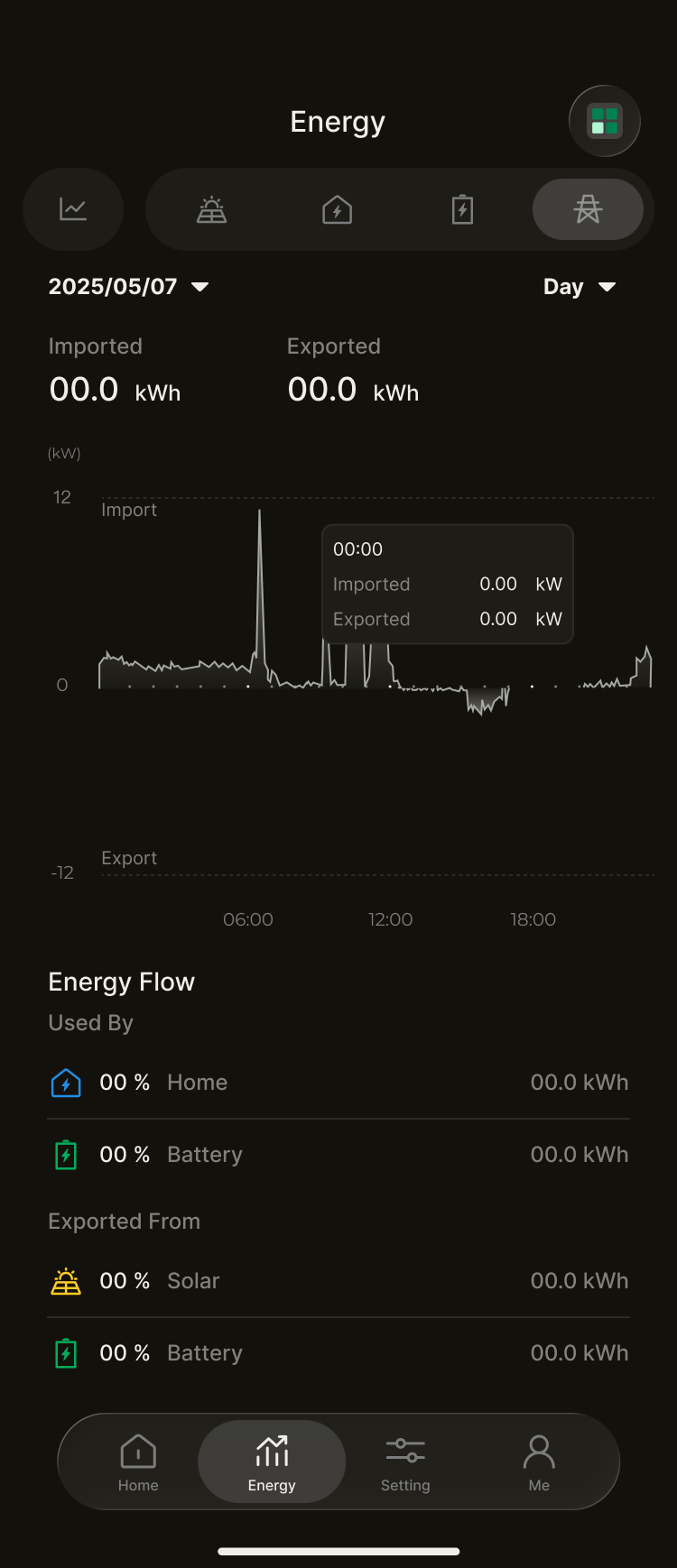This screenshot has width=677, height=1568.
Task: Select the grid tower tab
Action: [x=588, y=210]
